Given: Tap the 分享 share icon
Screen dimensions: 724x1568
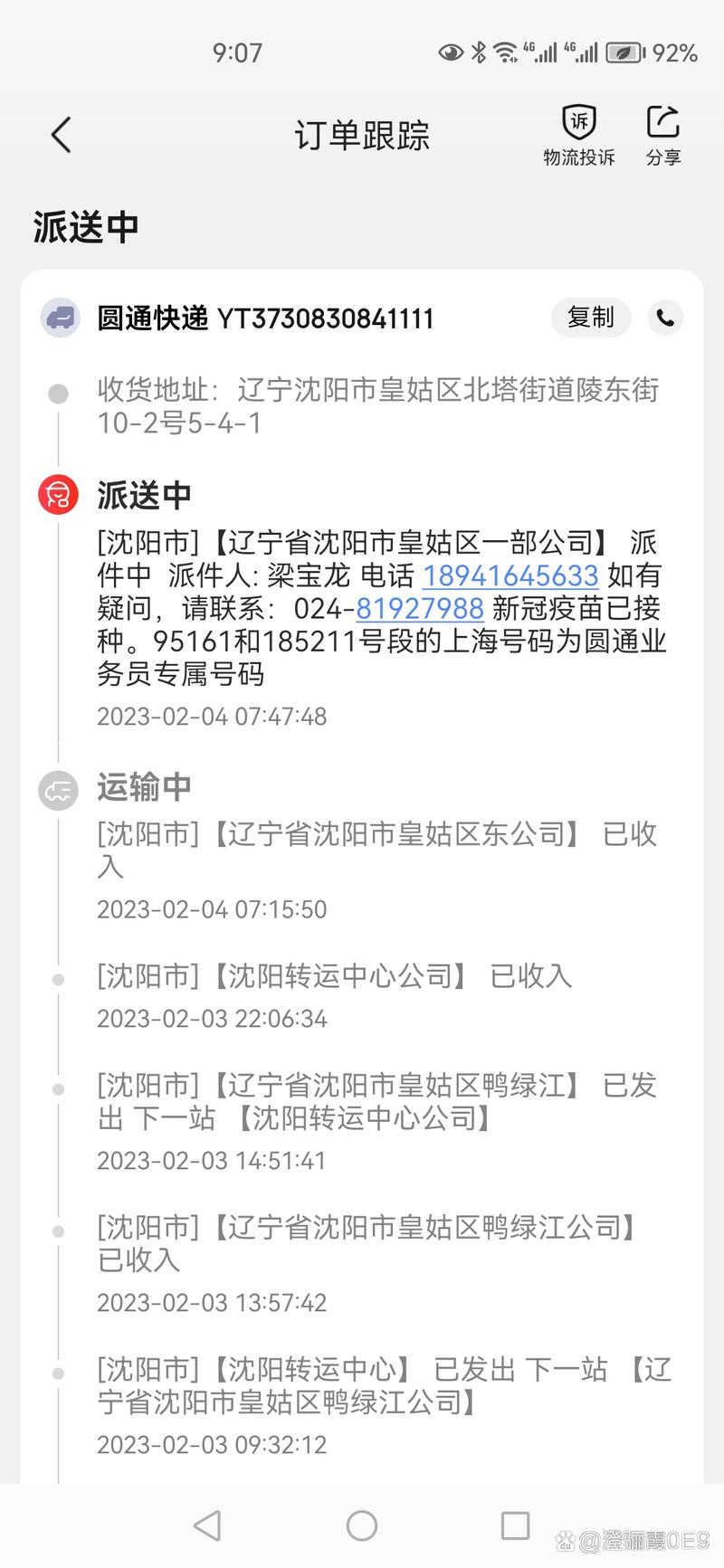Looking at the screenshot, I should (663, 134).
